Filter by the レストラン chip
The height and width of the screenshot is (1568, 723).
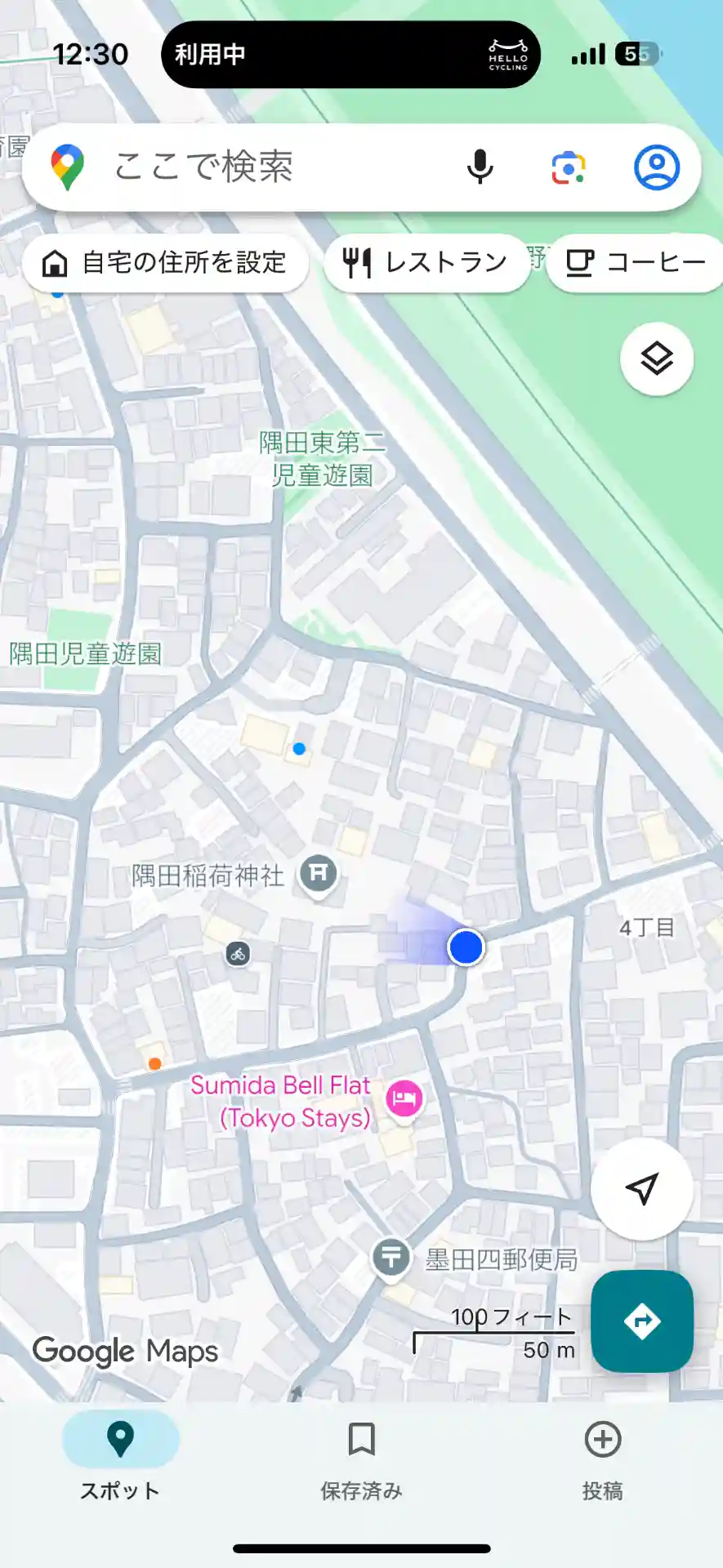(x=426, y=263)
